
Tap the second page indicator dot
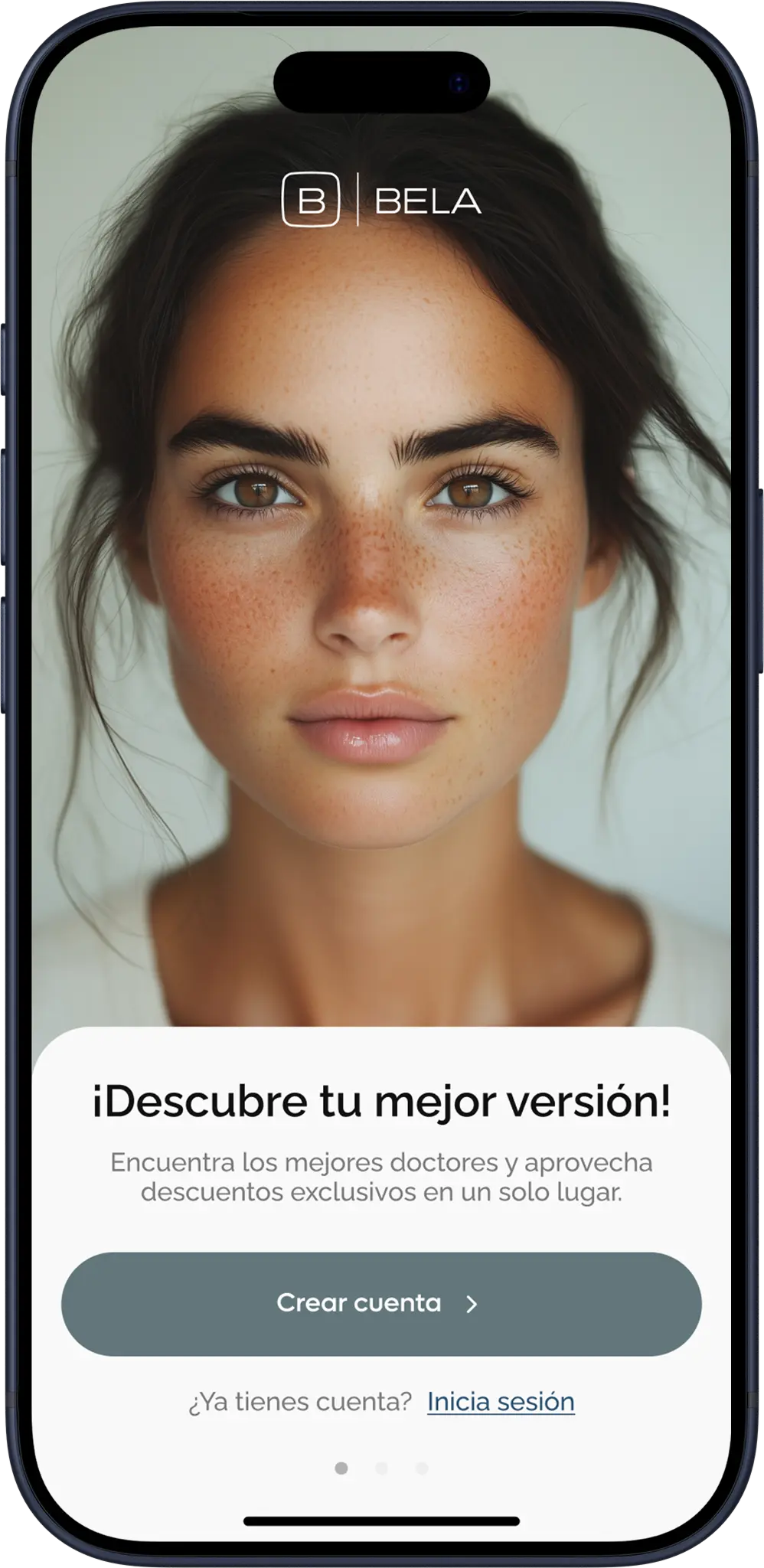pos(382,1467)
